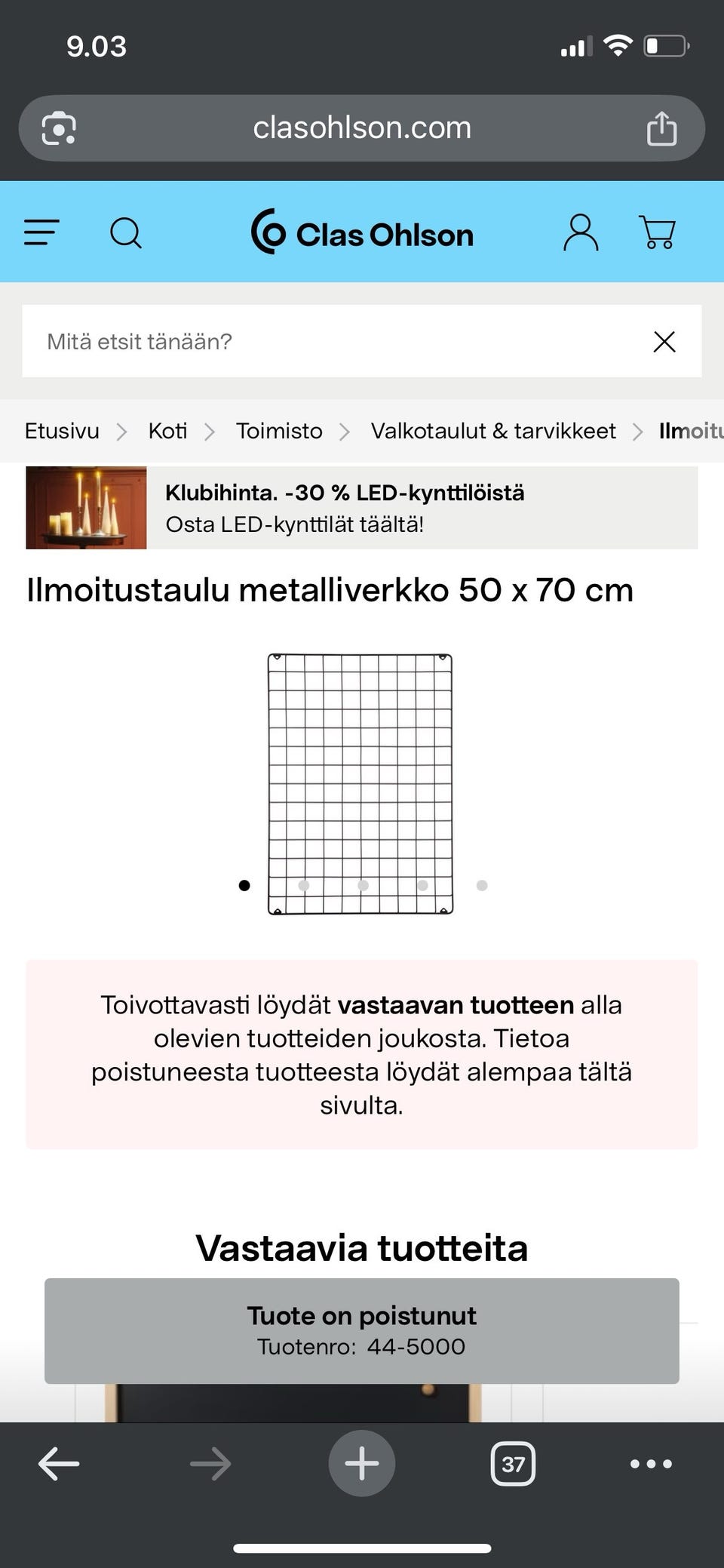Expand the truncated Ilmoitu breadcrumb item
This screenshot has width=724, height=1568.
click(x=689, y=431)
